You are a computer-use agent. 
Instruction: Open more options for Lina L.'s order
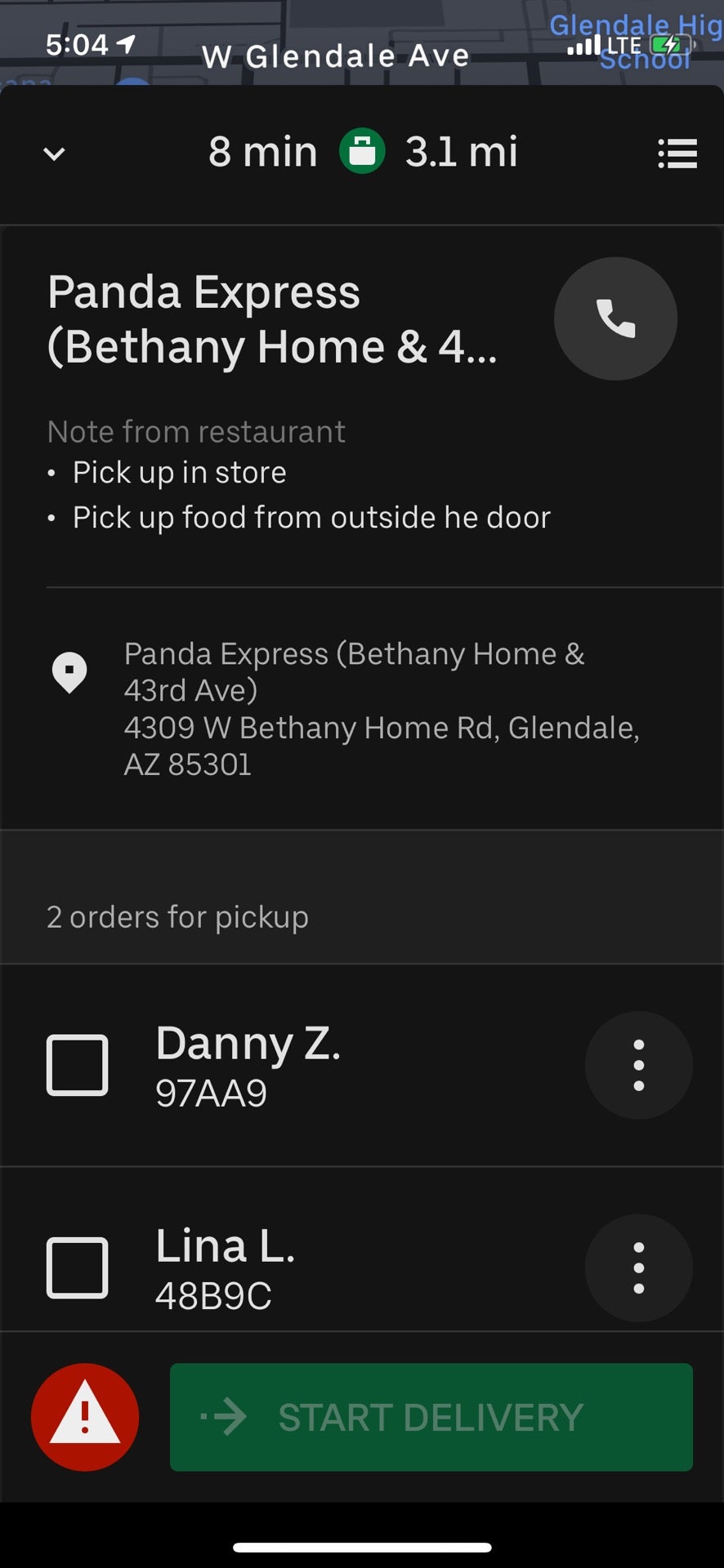(x=638, y=1267)
